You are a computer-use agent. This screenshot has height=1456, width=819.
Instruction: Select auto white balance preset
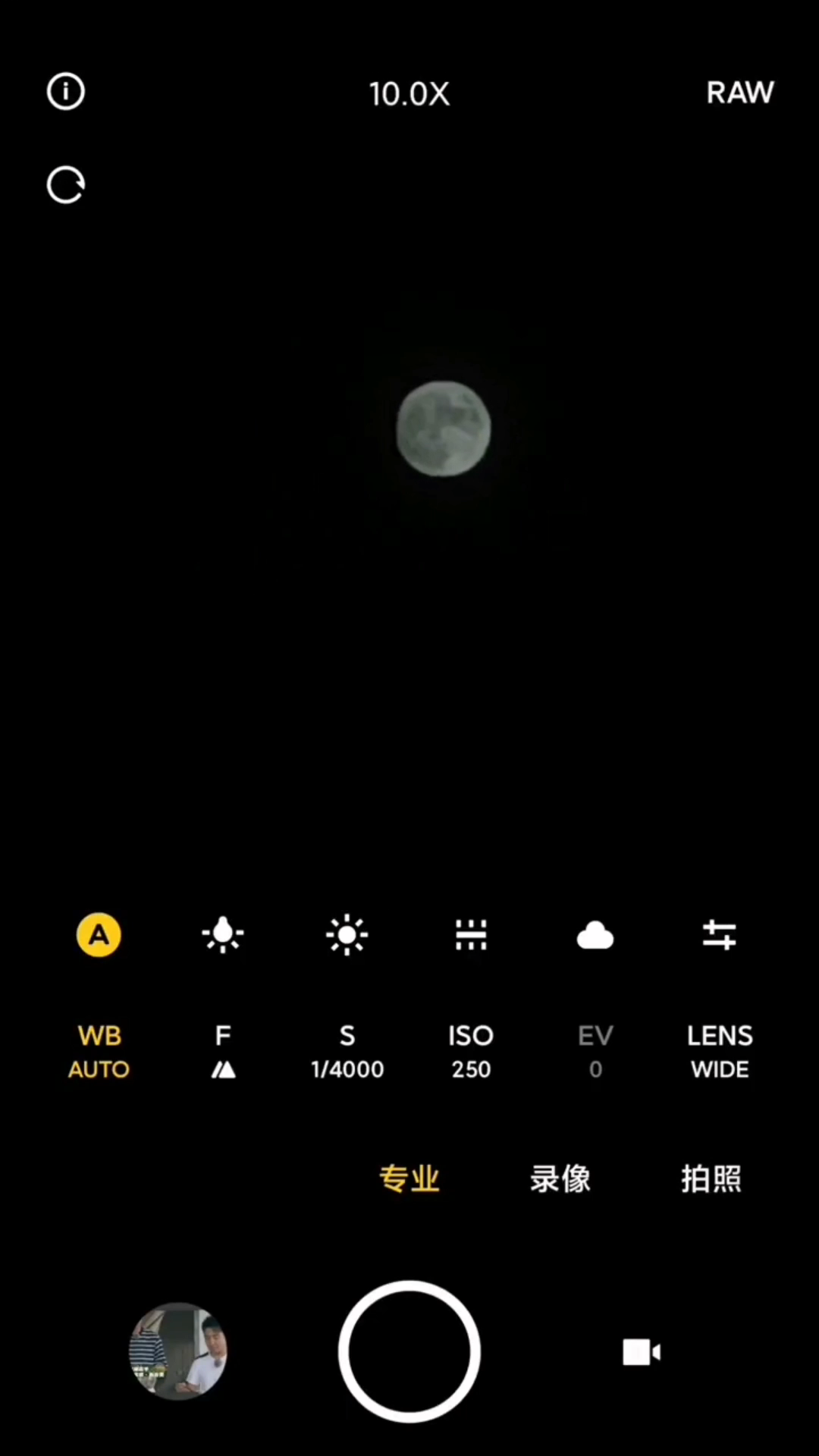coord(99,935)
